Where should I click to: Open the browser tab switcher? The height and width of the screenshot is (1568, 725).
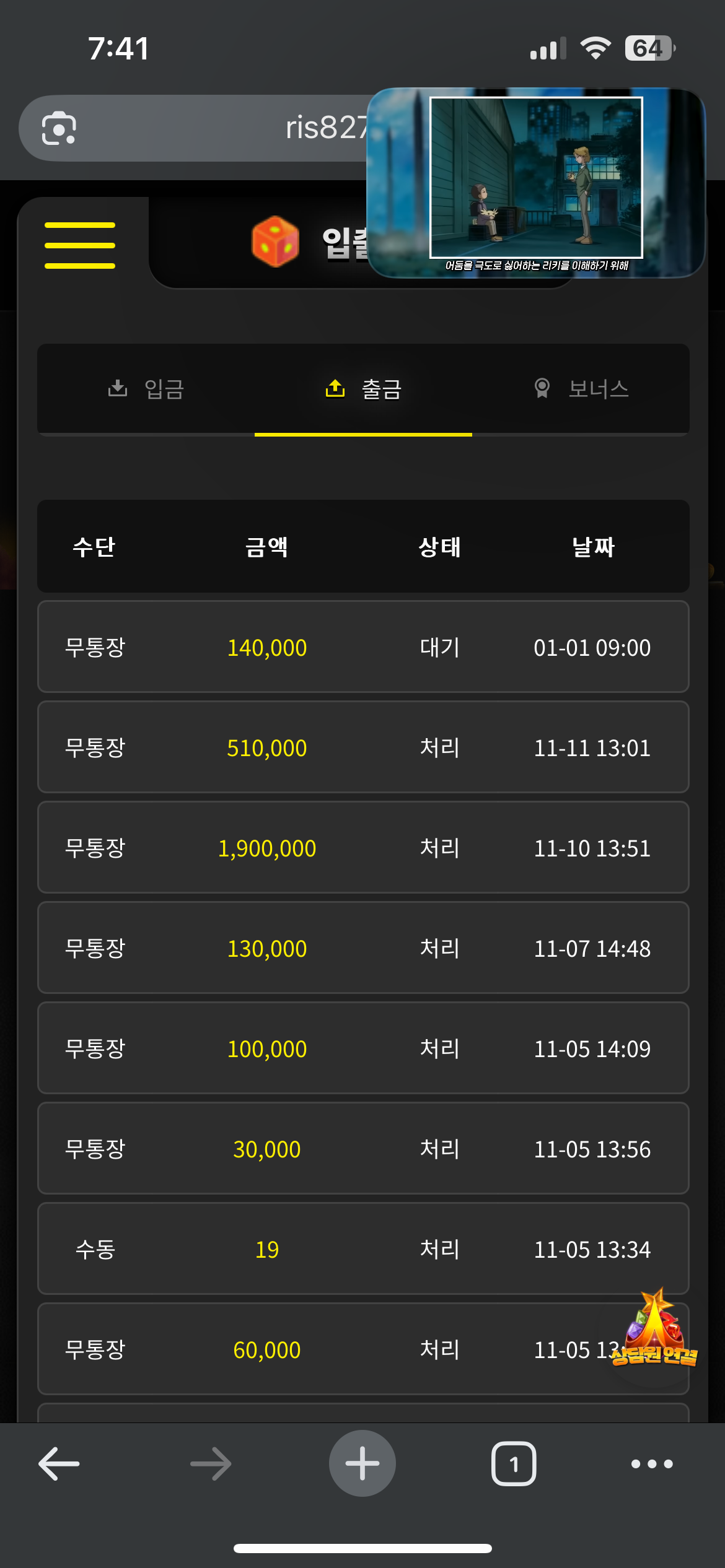coord(514,1464)
